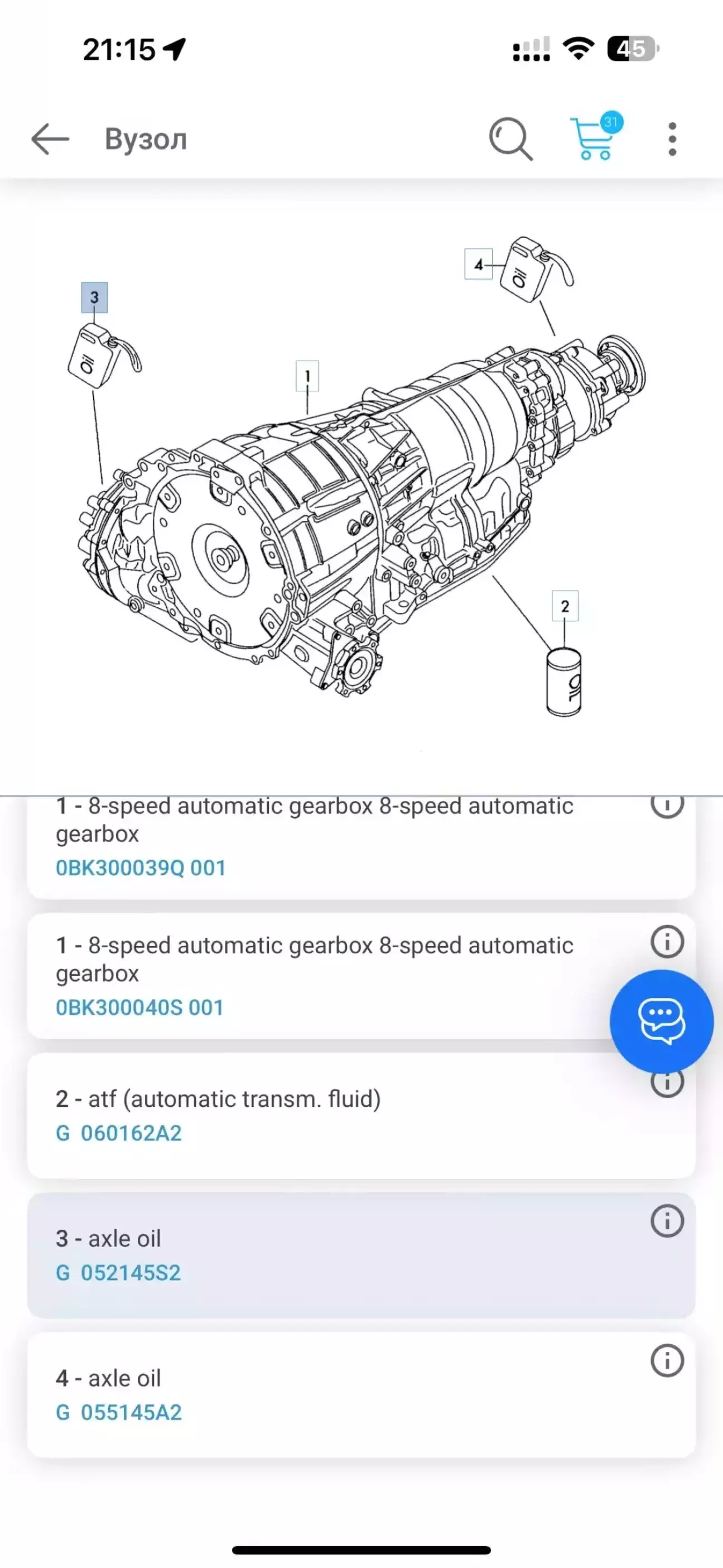The width and height of the screenshot is (723, 1568).
Task: Select callout number 4 on the diagram
Action: 478,264
